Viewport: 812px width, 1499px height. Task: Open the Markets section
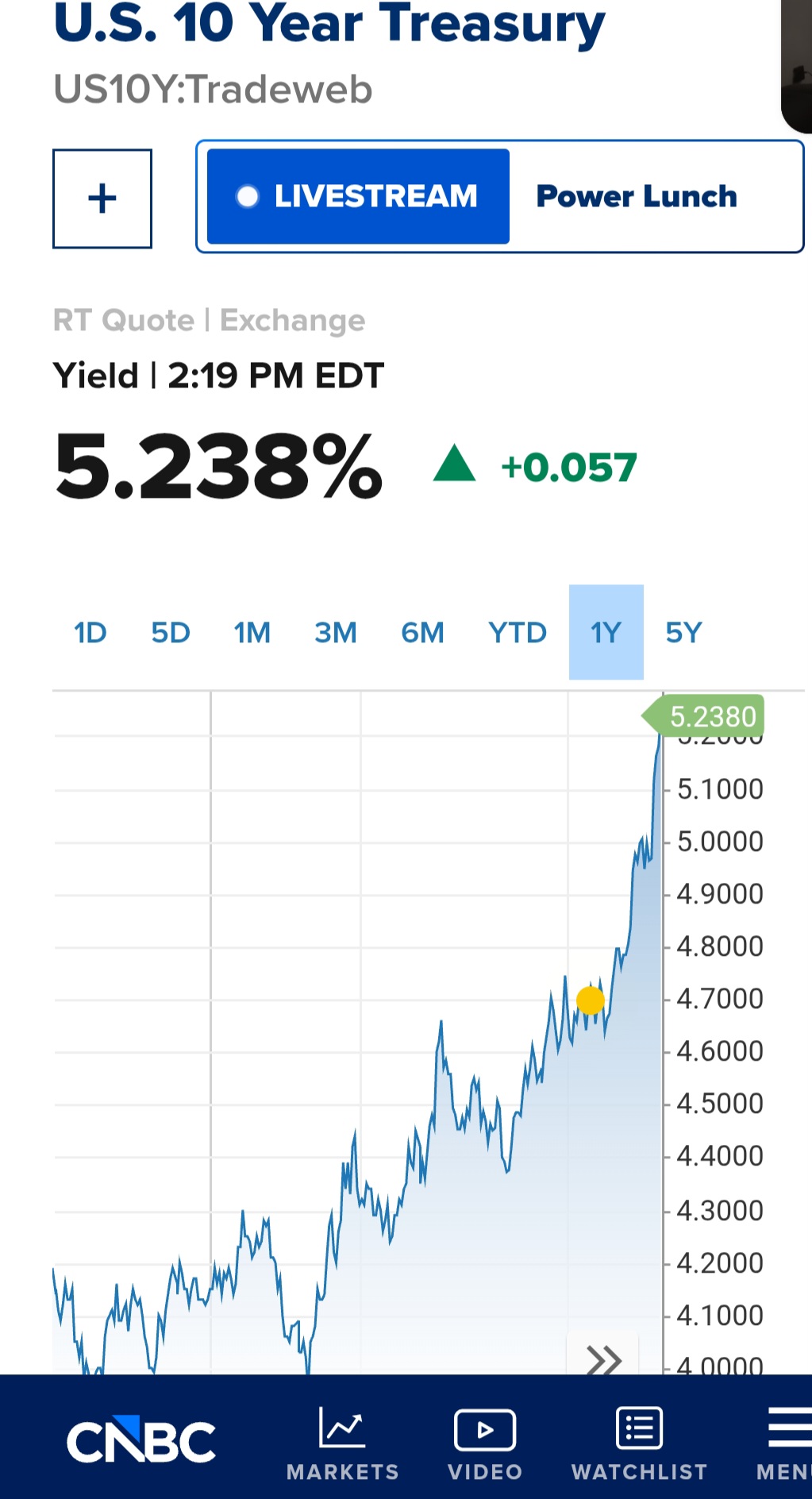point(343,1444)
